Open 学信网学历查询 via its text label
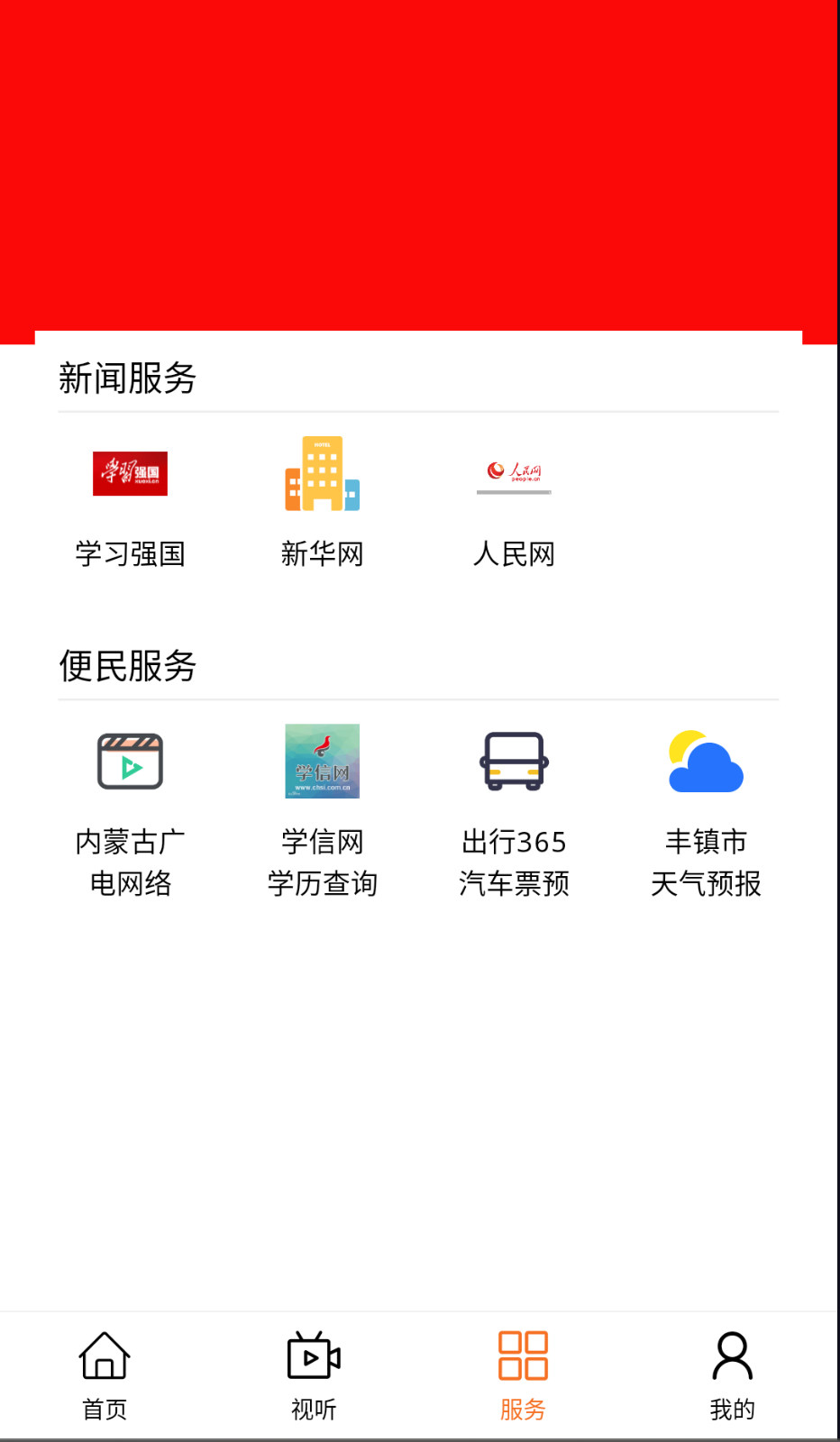This screenshot has width=840, height=1442. click(x=322, y=862)
